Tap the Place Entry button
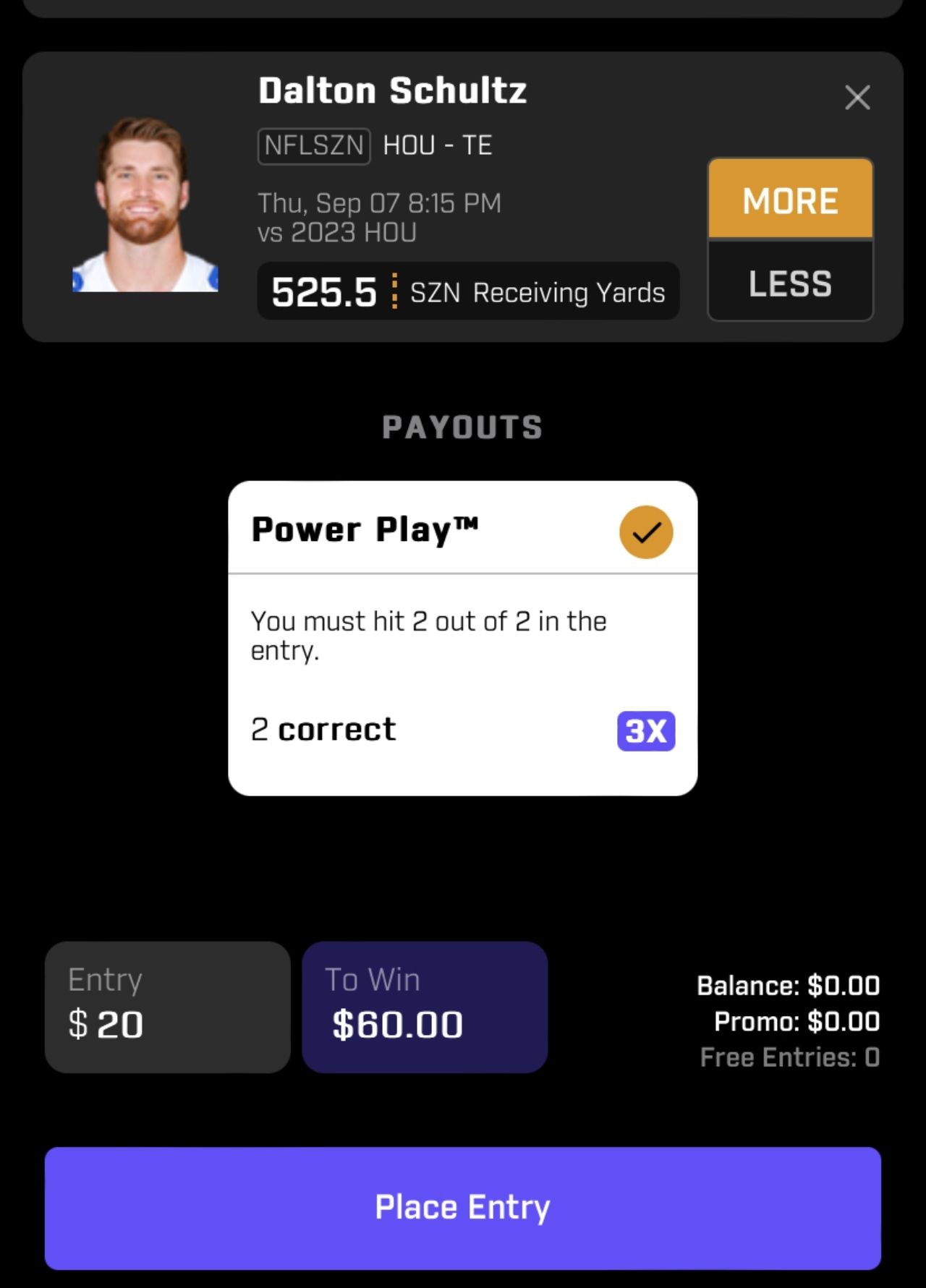This screenshot has height=1288, width=926. pos(463,1208)
